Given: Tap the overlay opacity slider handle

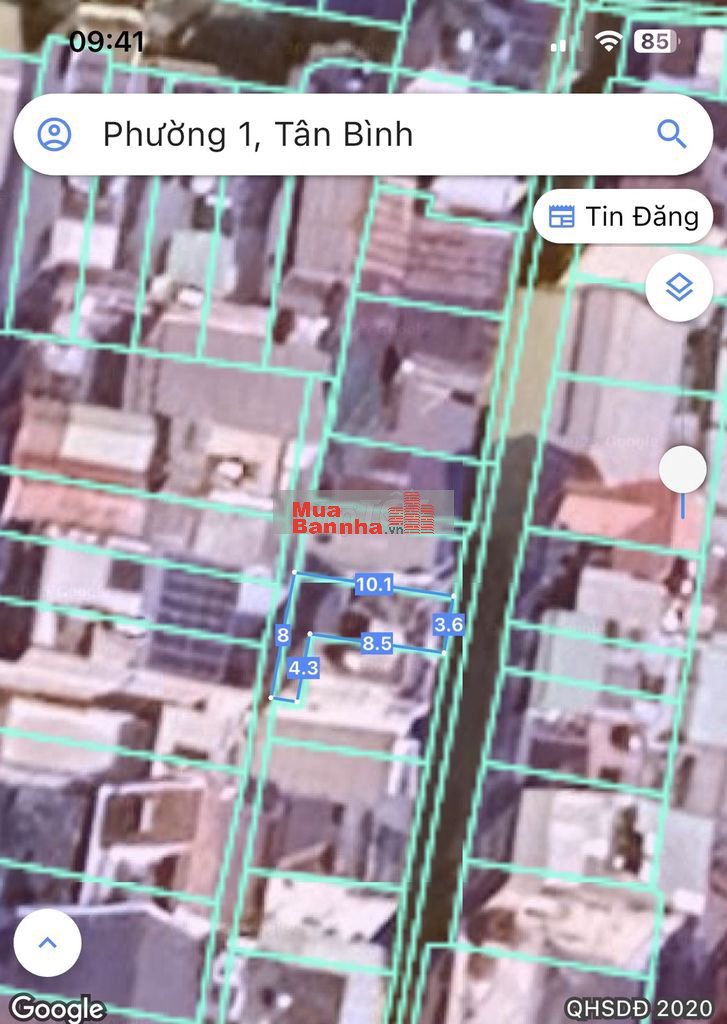Looking at the screenshot, I should point(683,469).
